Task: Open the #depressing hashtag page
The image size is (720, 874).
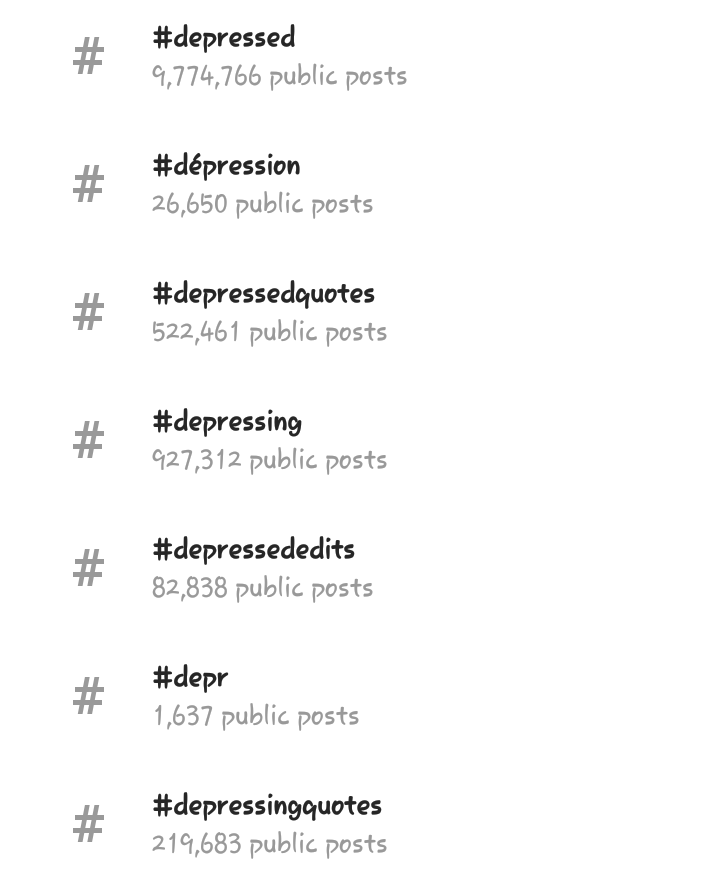Action: coord(229,421)
